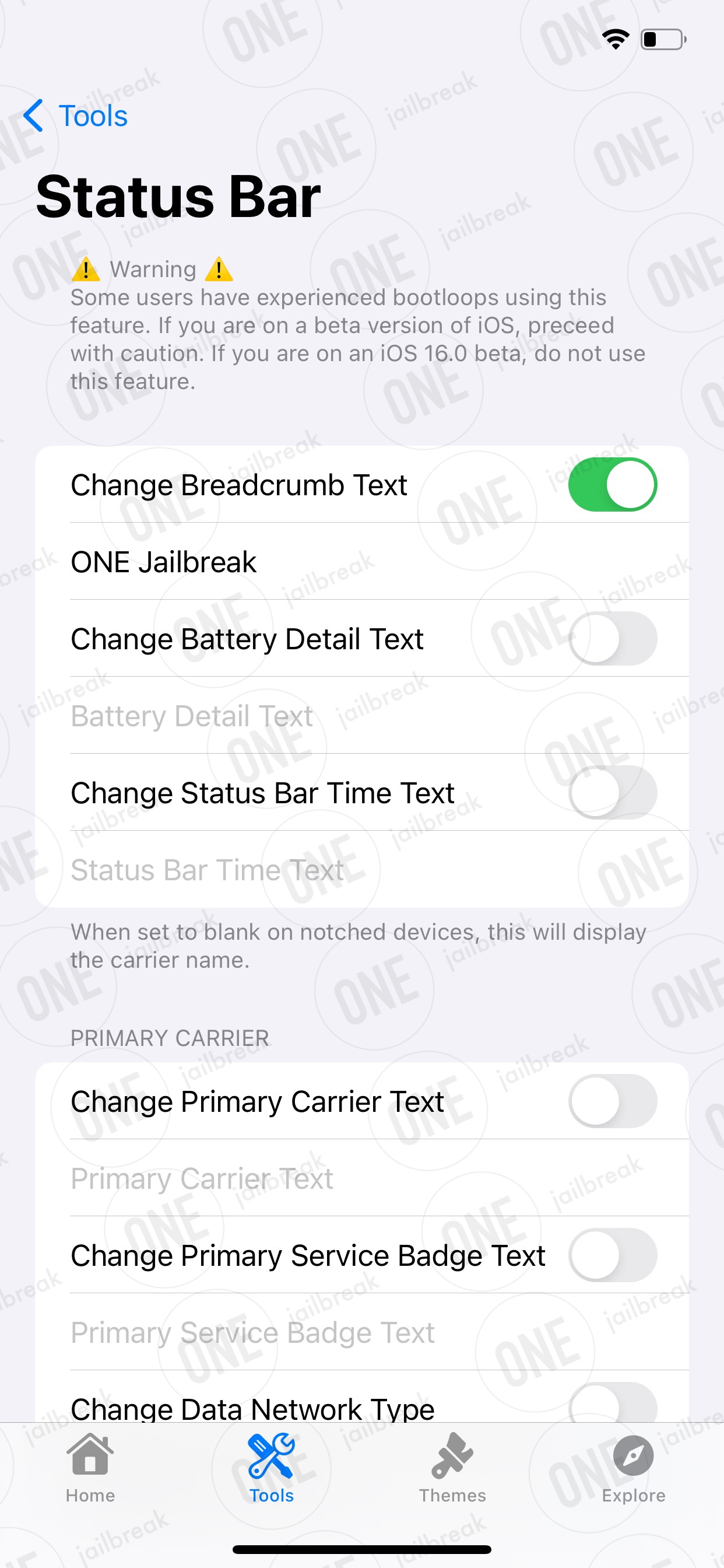Toggle Change Status Bar Time Text
The height and width of the screenshot is (1568, 724).
click(612, 793)
